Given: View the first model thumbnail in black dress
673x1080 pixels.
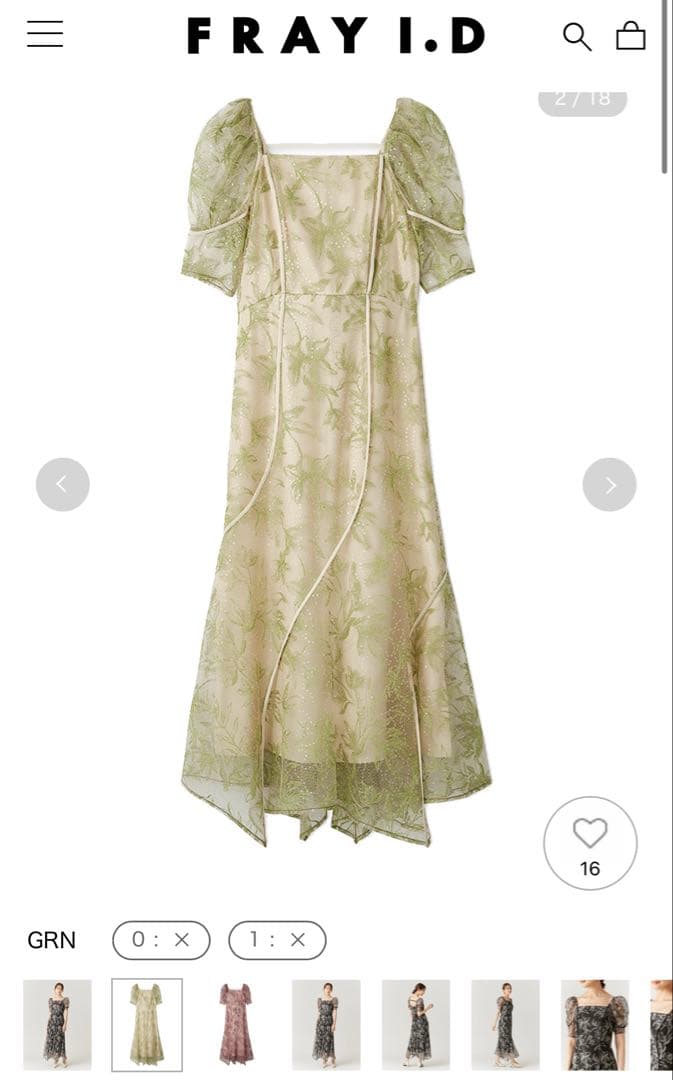Looking at the screenshot, I should 57,1023.
